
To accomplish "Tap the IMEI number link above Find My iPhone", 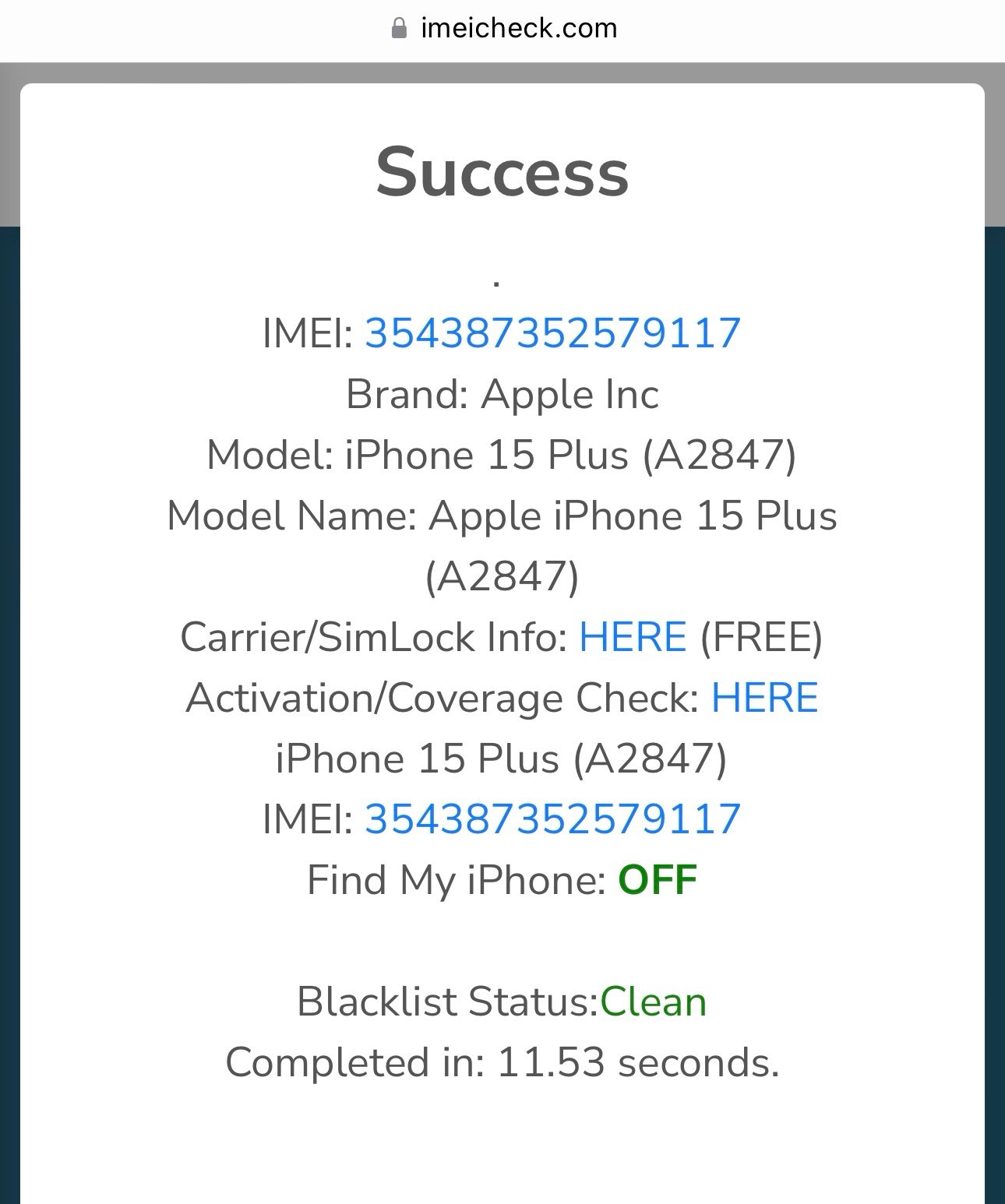I will 552,819.
